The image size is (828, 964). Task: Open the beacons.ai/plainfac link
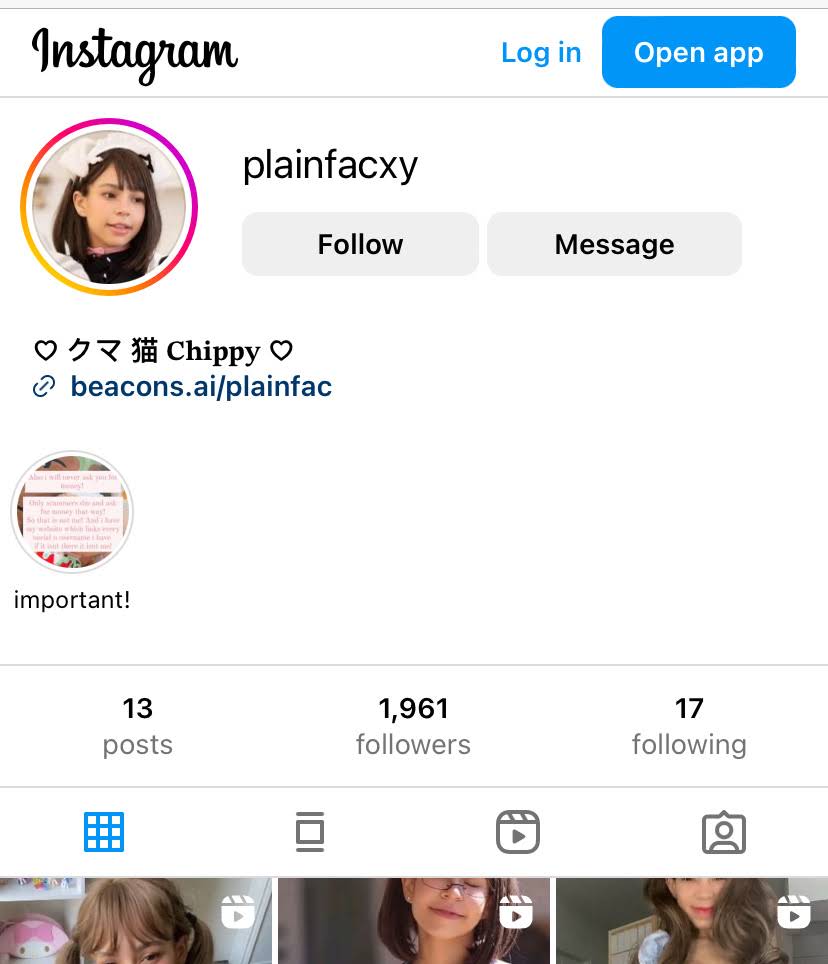(x=200, y=387)
